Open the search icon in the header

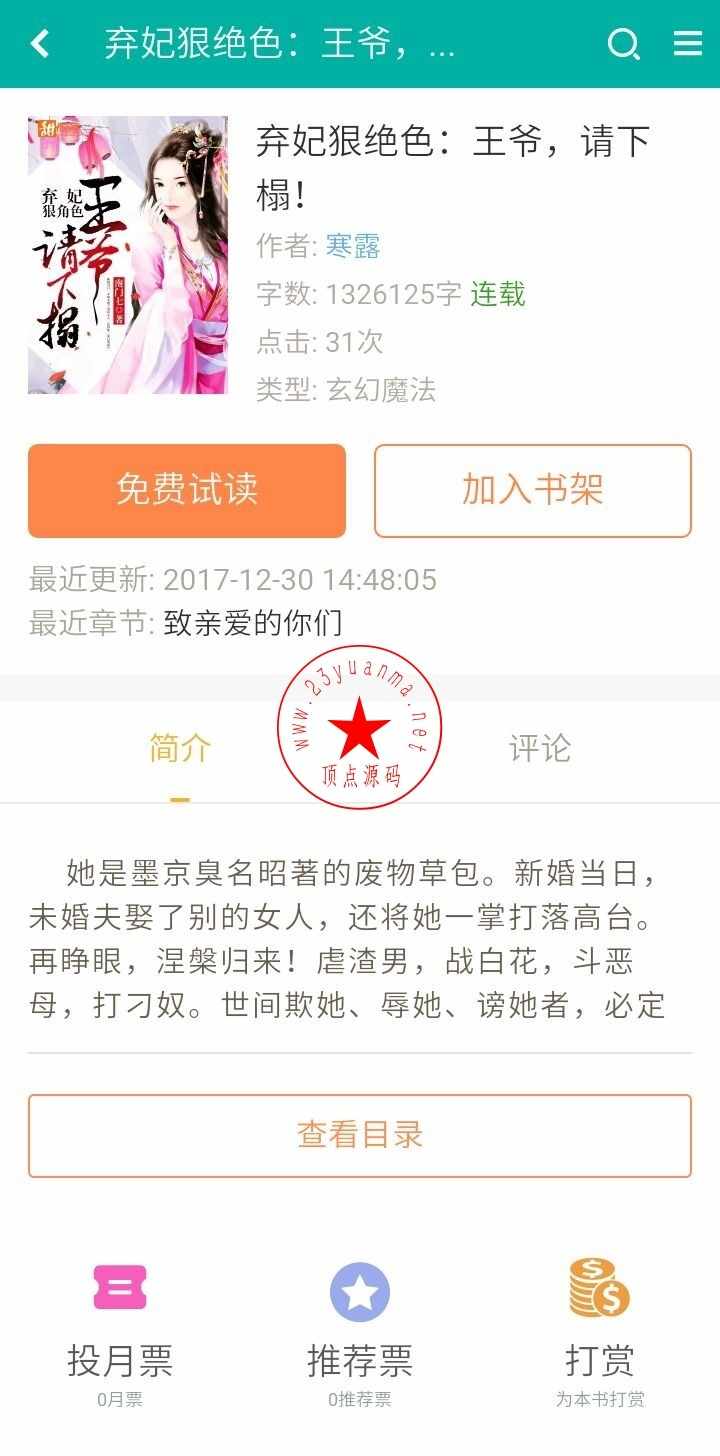point(623,44)
